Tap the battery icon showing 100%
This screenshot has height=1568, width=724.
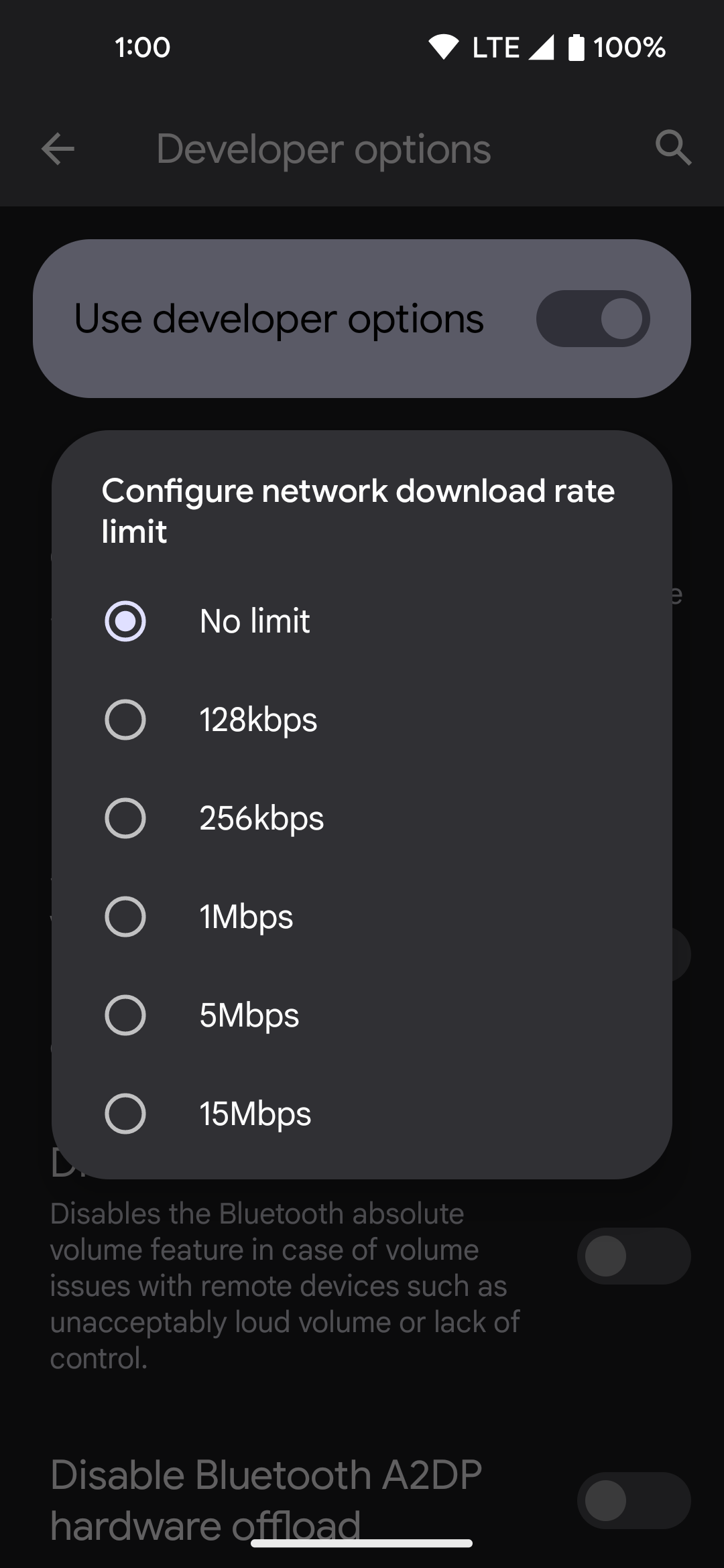pyautogui.click(x=575, y=47)
